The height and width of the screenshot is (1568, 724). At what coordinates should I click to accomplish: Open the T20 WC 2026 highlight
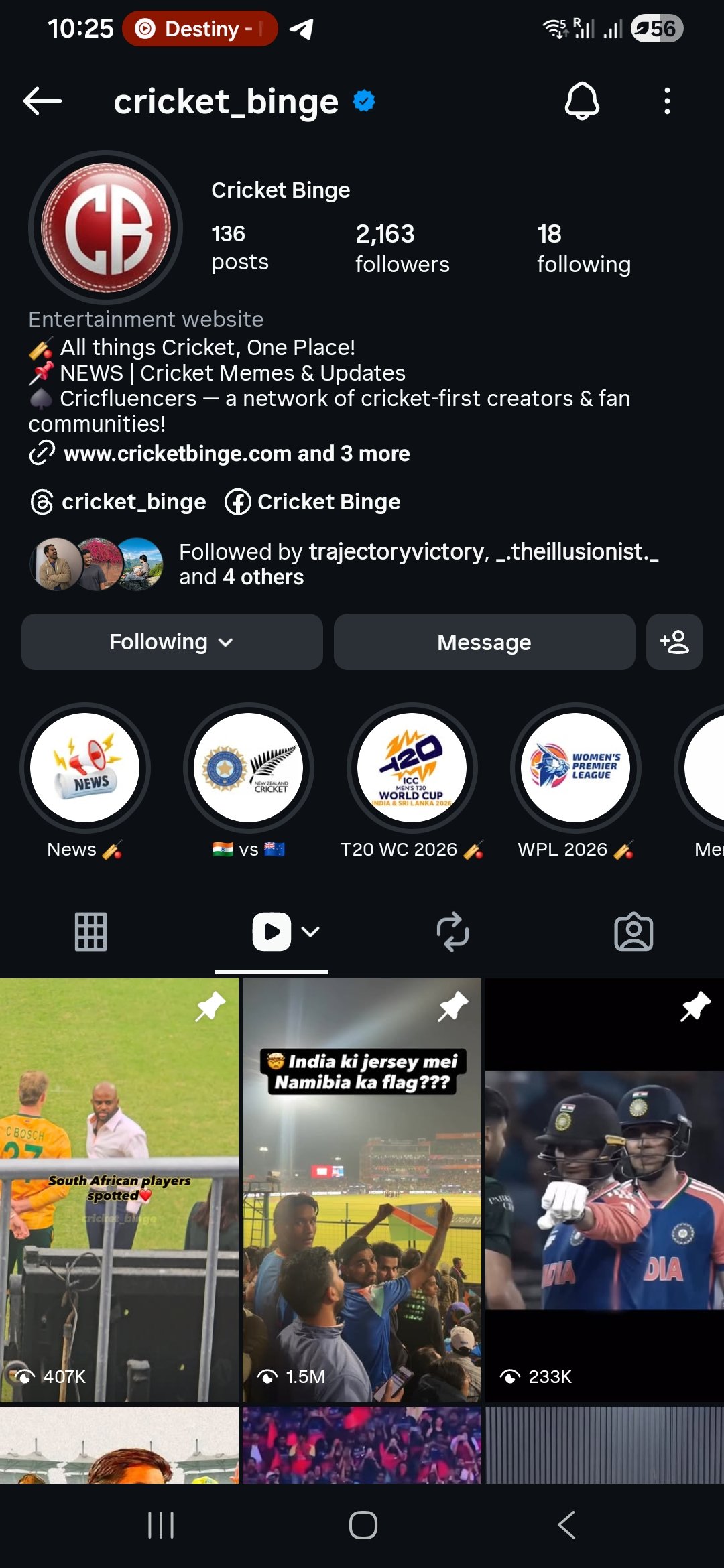coord(412,768)
